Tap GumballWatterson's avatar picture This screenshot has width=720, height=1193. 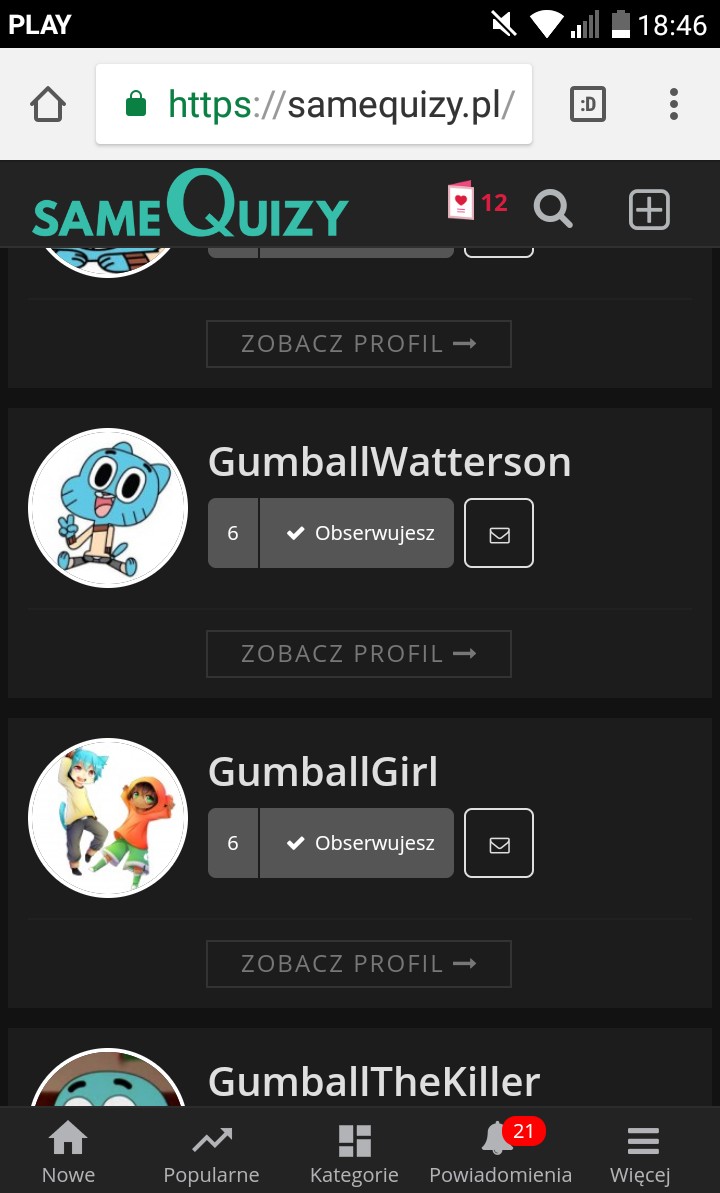point(108,508)
